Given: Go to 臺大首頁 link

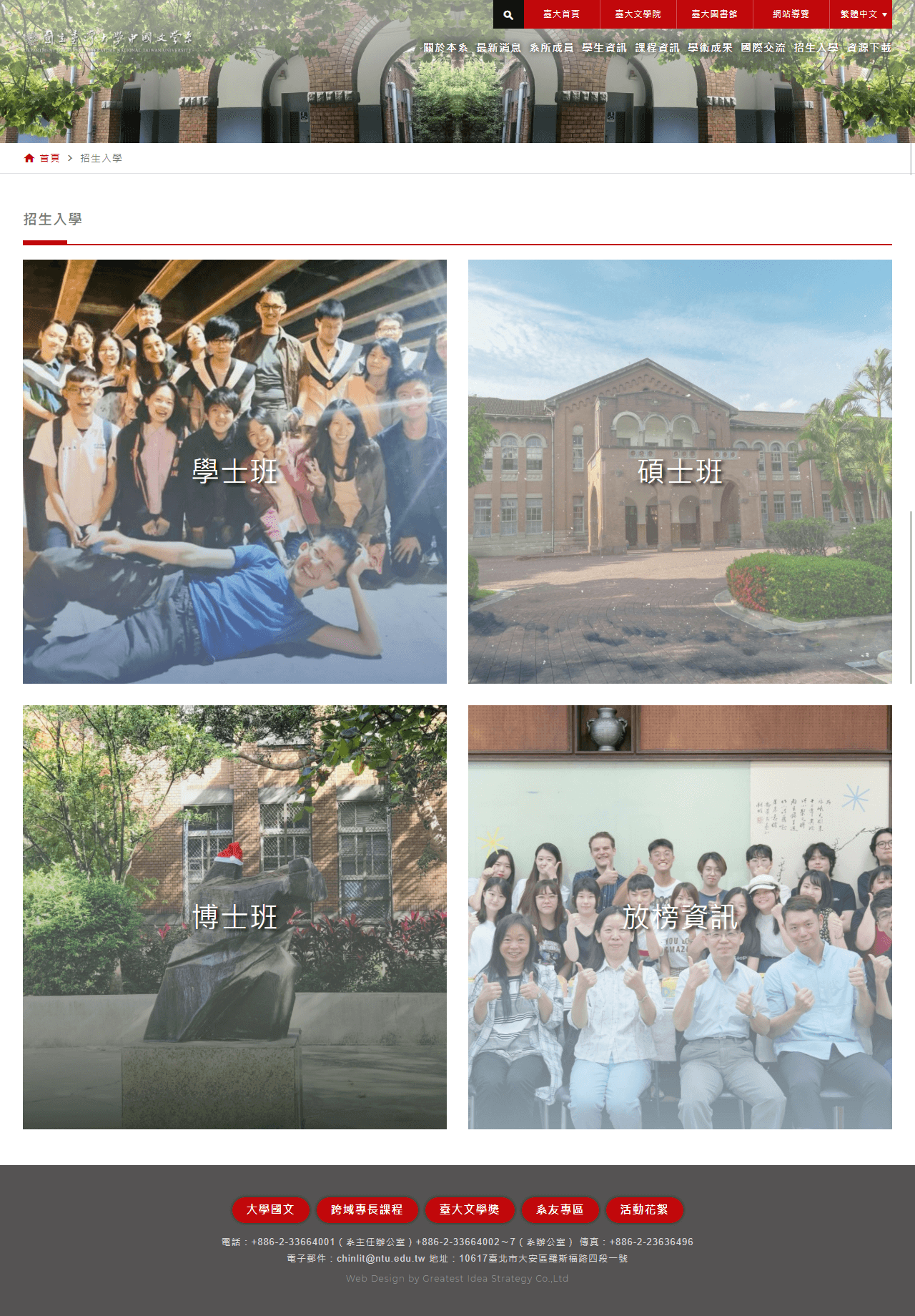Looking at the screenshot, I should (x=561, y=14).
